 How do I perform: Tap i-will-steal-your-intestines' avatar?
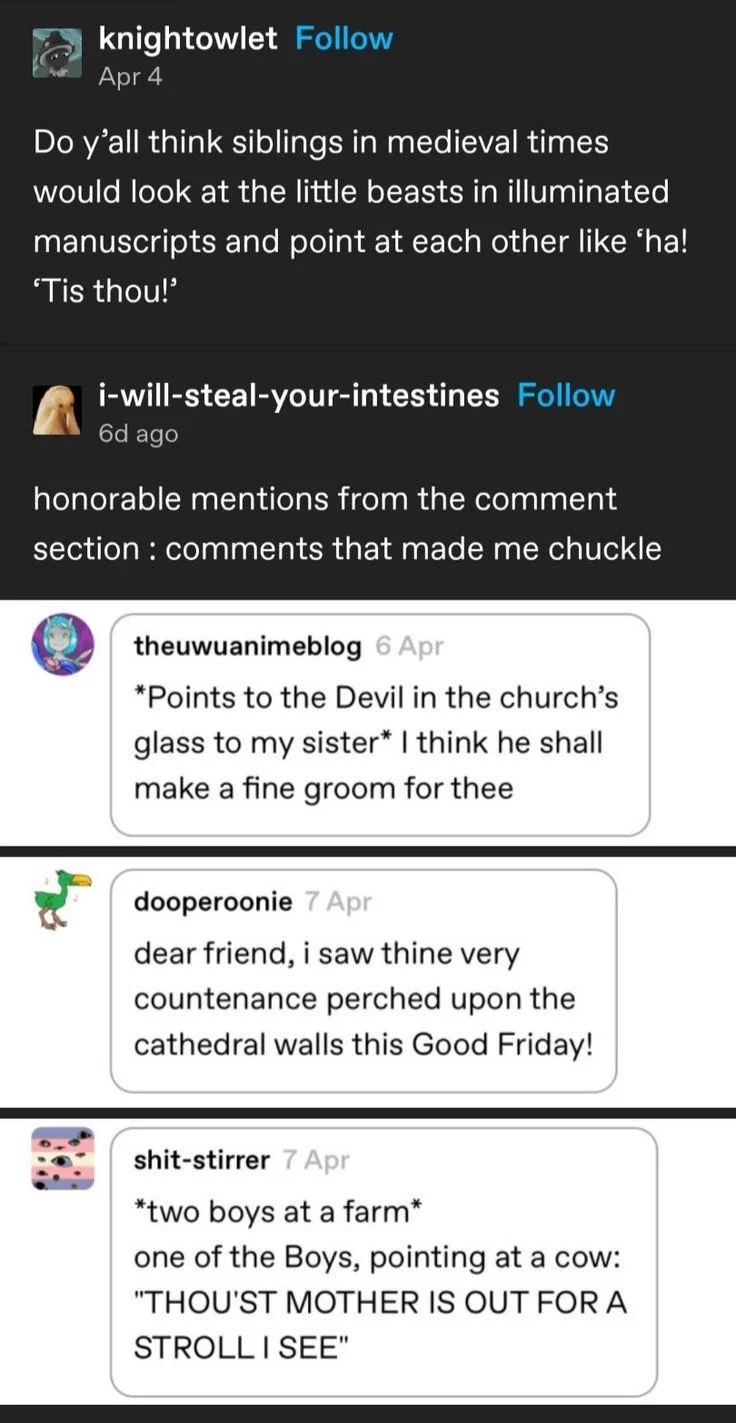58,410
